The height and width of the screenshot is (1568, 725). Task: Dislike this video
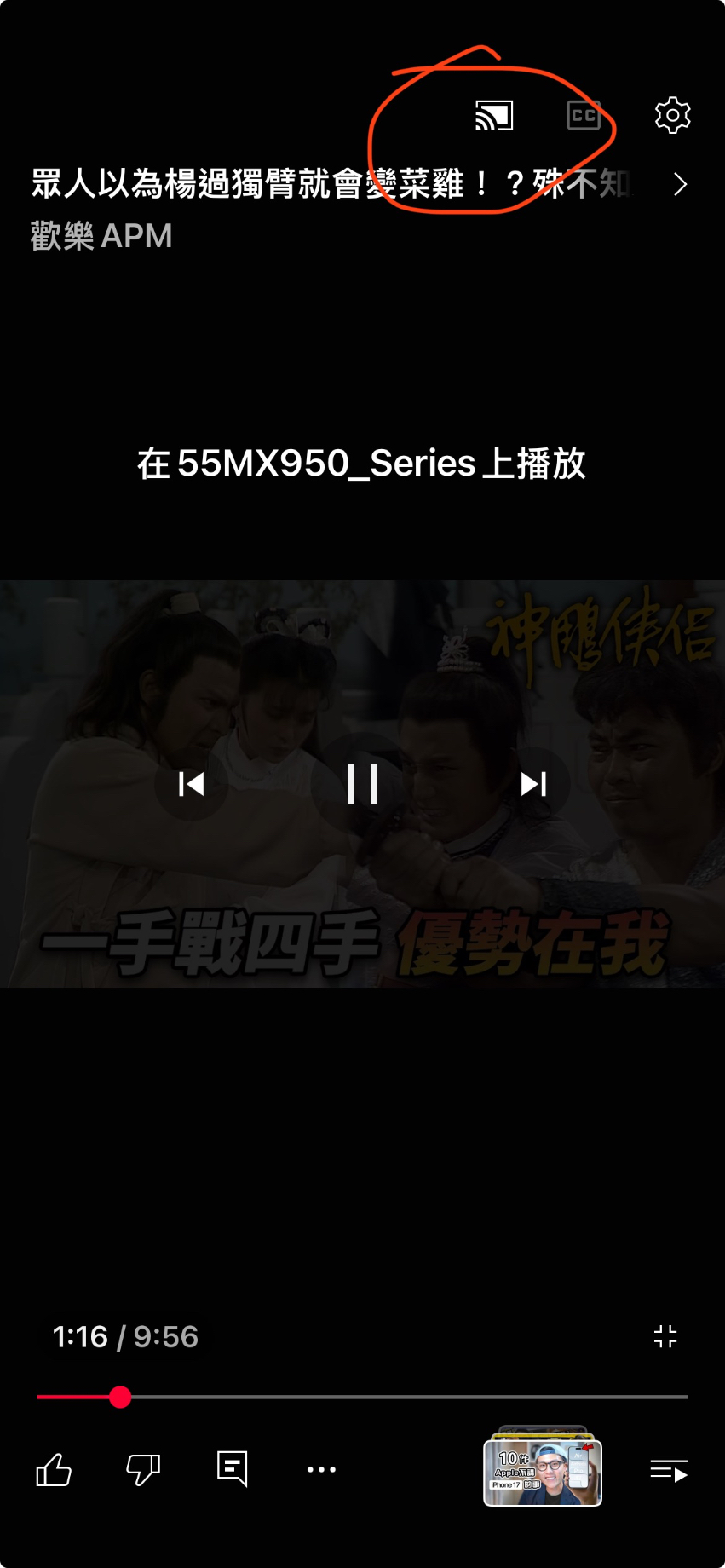[143, 1470]
